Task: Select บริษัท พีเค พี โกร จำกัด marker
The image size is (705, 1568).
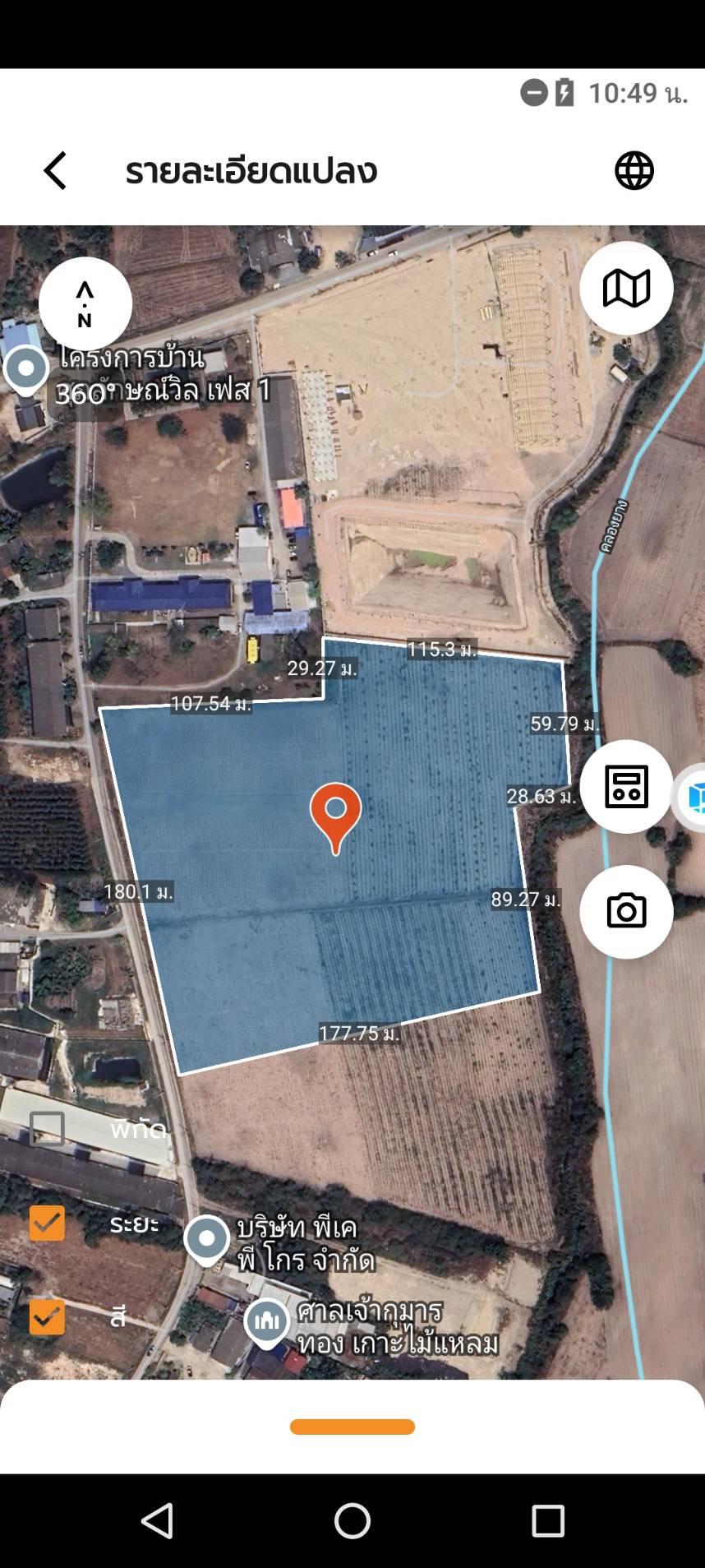Action: point(207,1241)
